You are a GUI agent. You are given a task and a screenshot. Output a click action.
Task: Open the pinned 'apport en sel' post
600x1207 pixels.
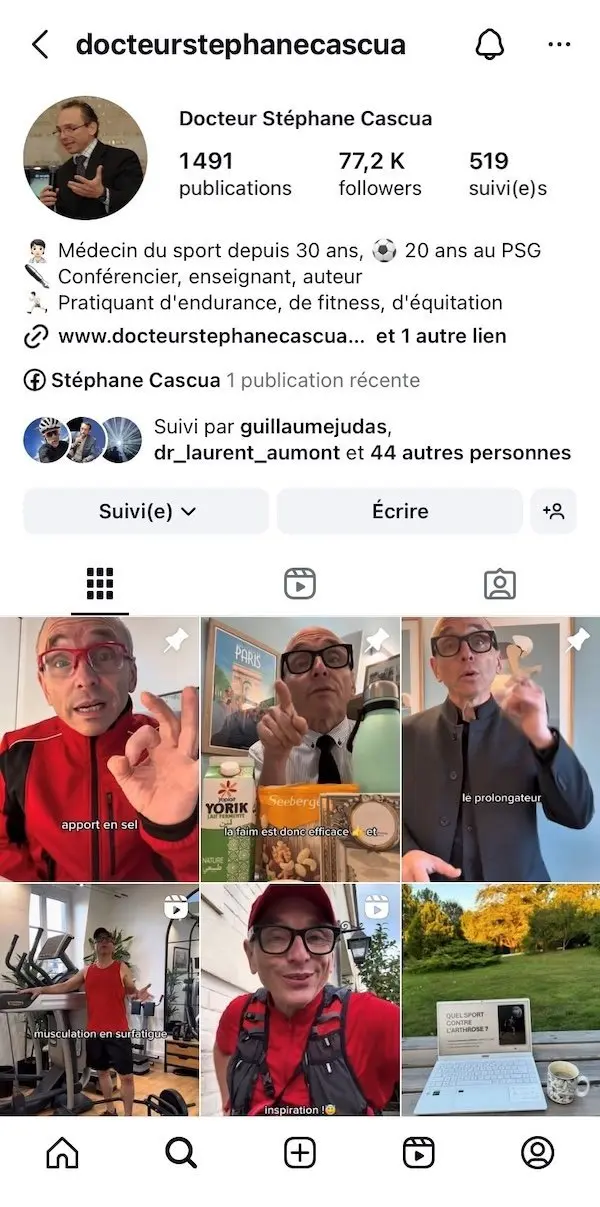pyautogui.click(x=99, y=748)
